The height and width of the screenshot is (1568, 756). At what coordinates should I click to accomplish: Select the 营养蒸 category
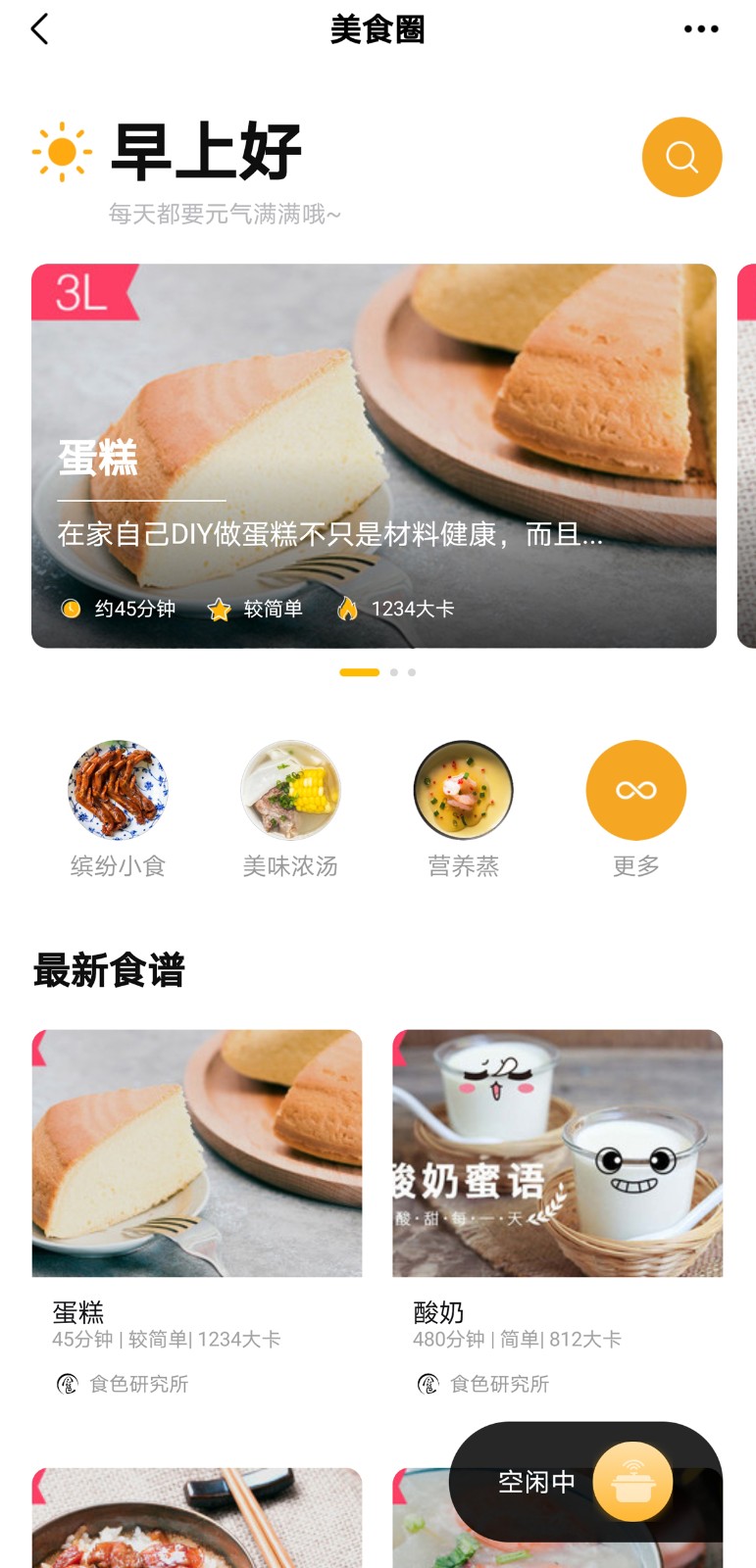coord(464,809)
